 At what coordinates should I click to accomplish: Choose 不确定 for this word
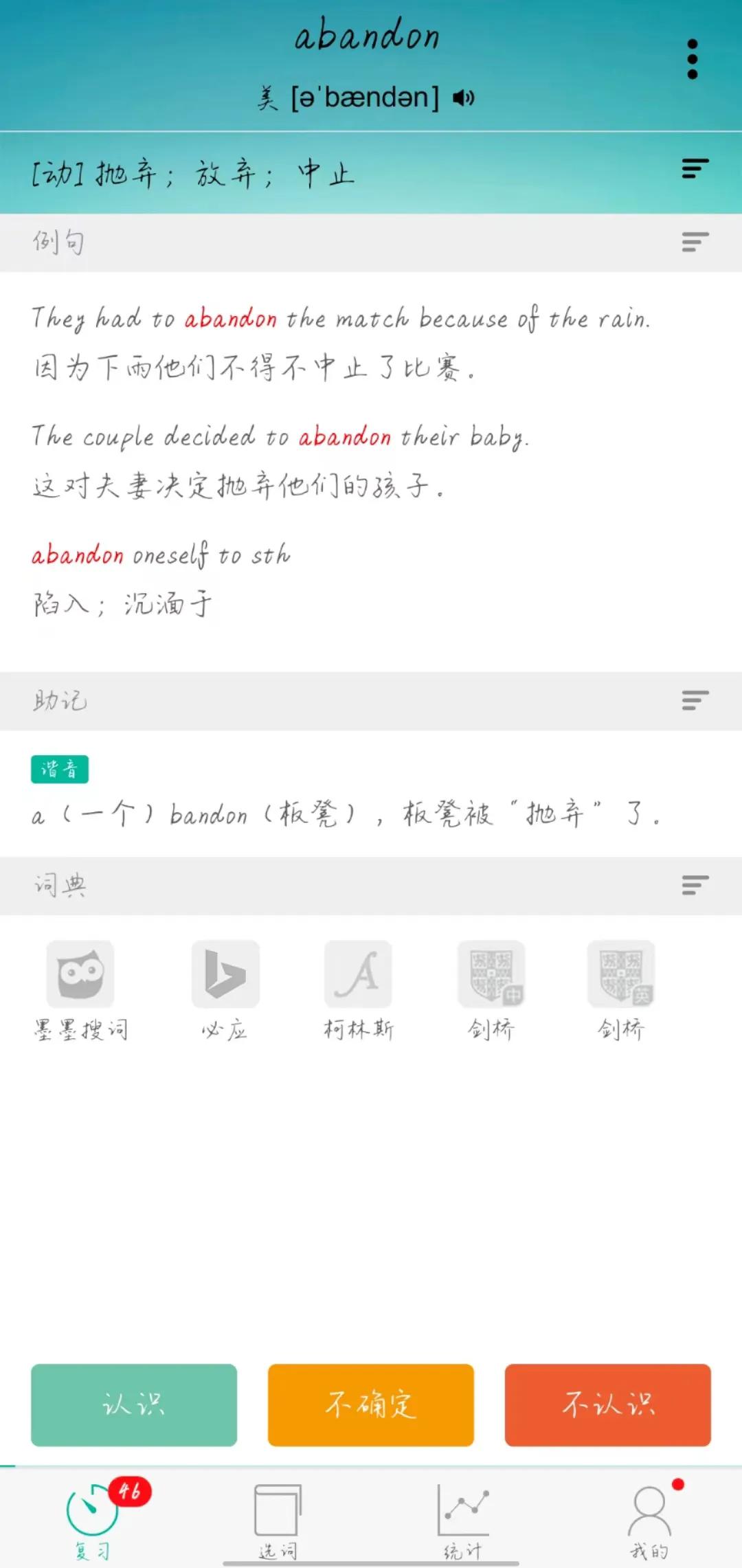point(371,1404)
